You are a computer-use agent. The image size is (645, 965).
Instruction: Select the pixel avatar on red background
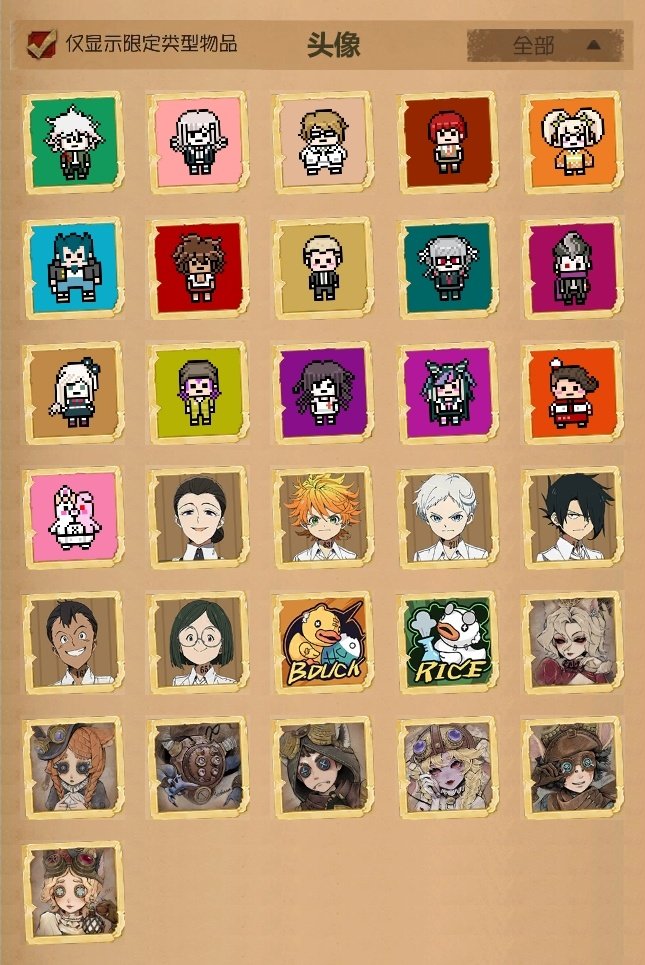[197, 266]
